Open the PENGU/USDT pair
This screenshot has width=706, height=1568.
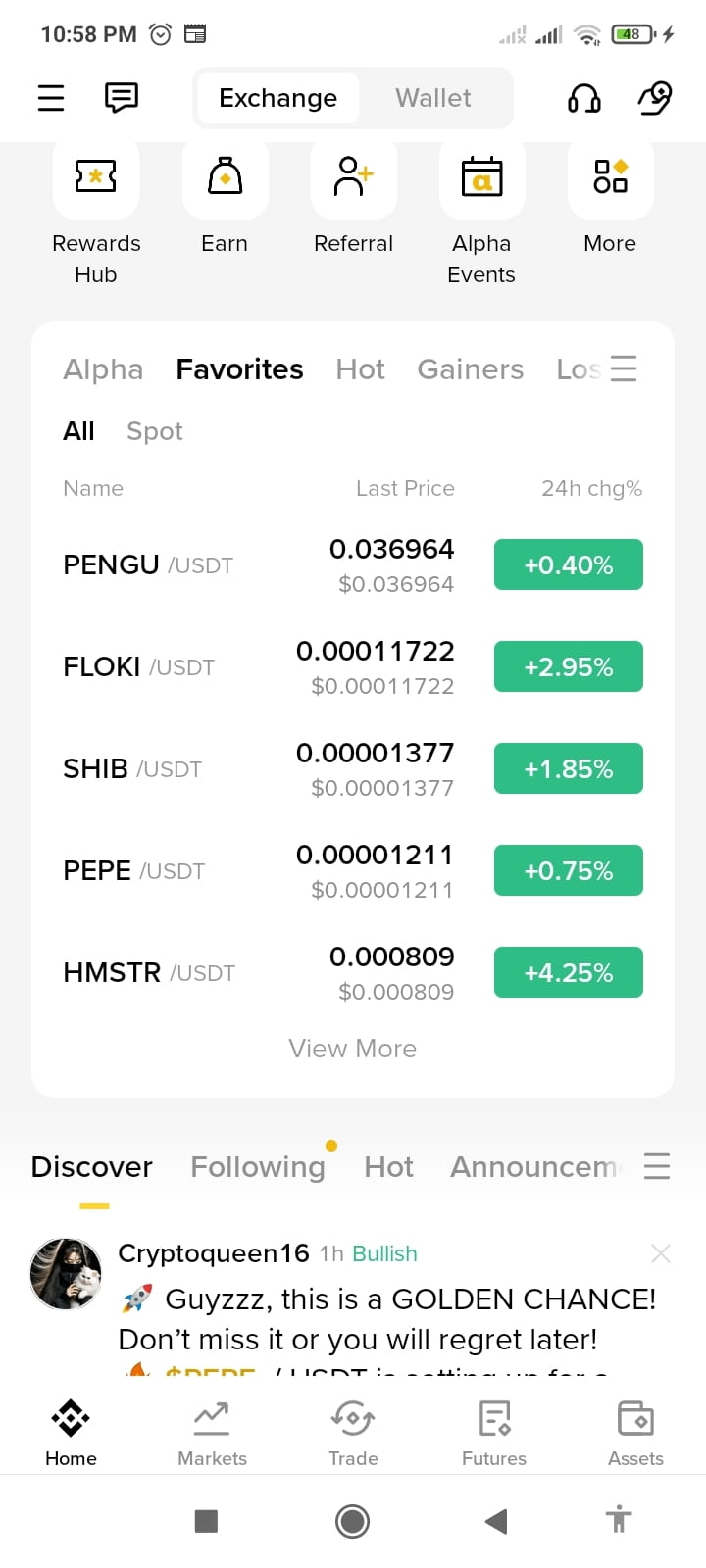pyautogui.click(x=353, y=565)
